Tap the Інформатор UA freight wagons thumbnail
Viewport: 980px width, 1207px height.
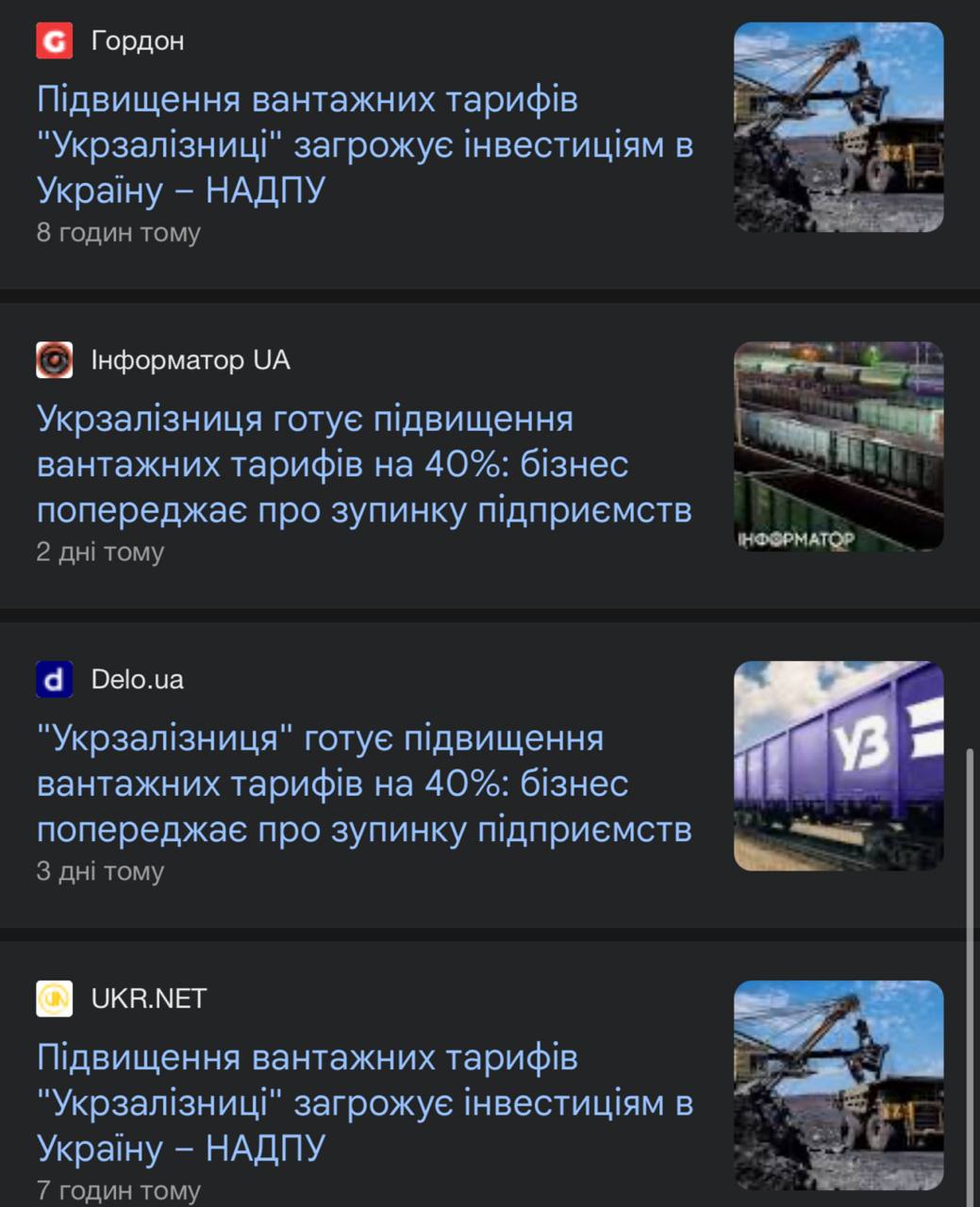pyautogui.click(x=839, y=446)
